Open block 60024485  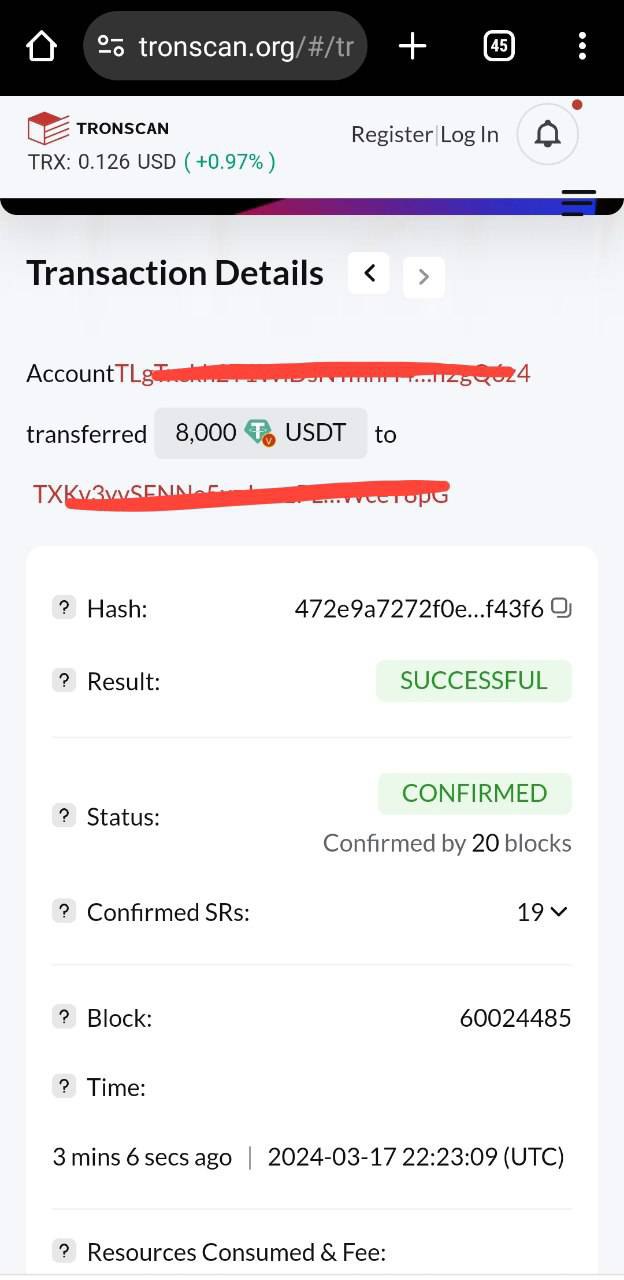tap(515, 1018)
